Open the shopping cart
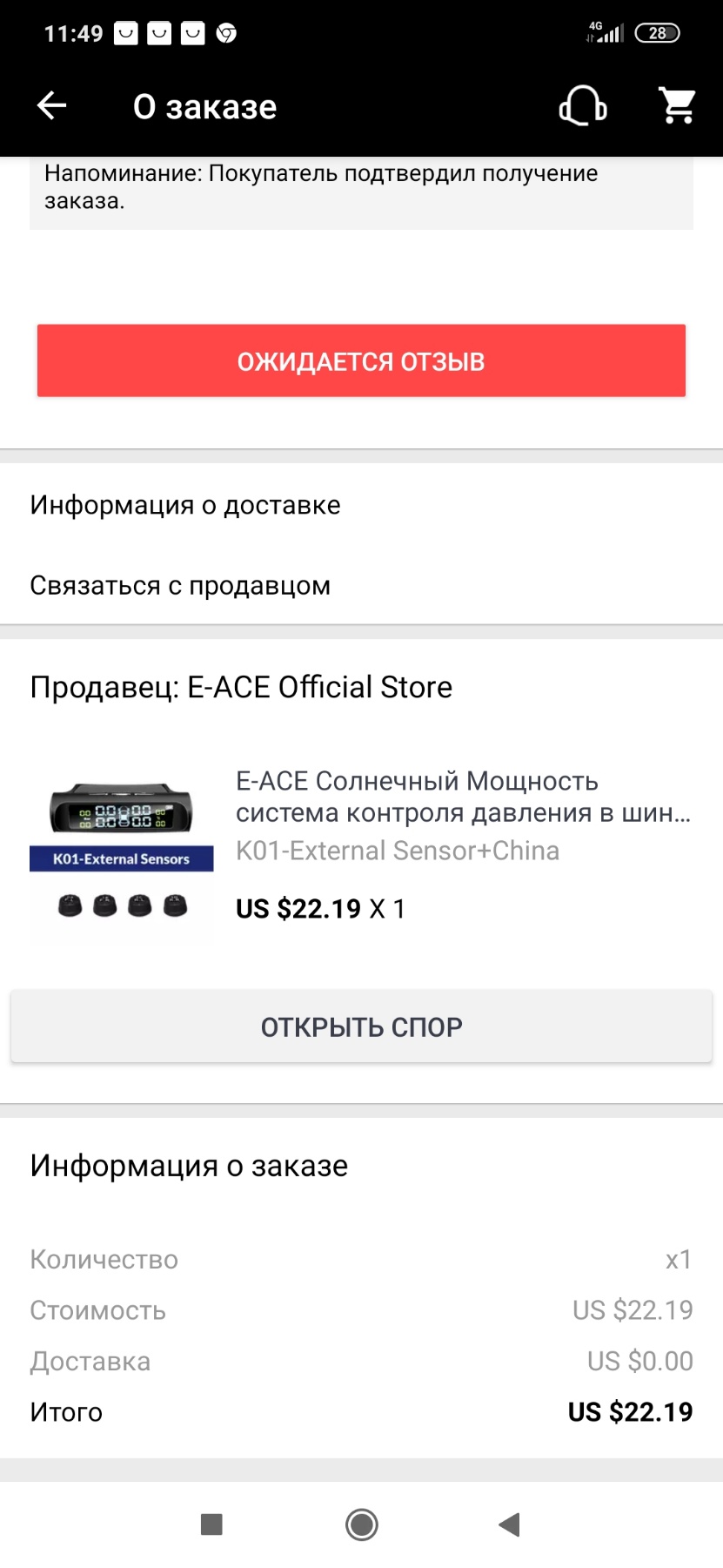 [x=678, y=106]
